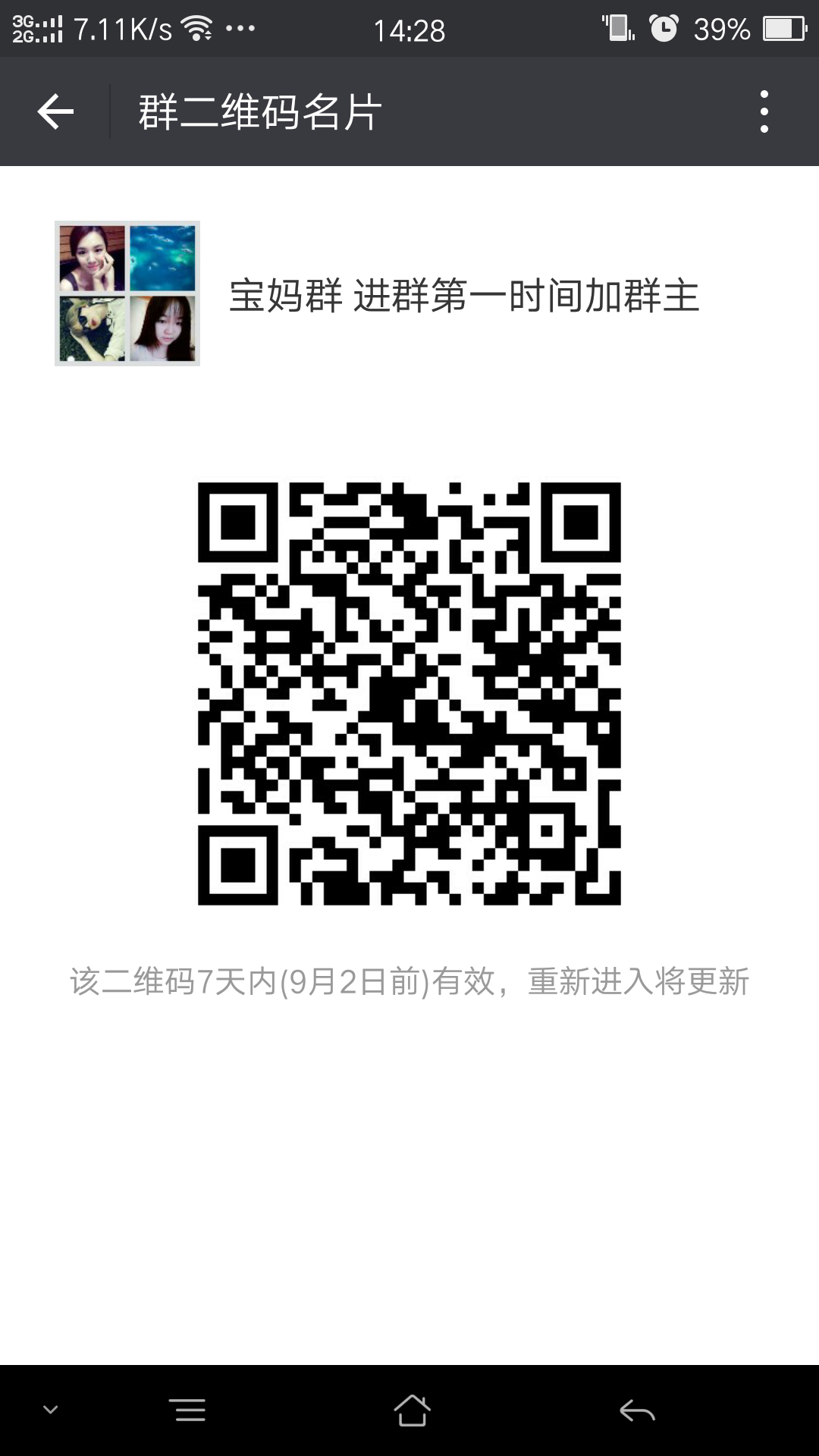Tap the system home button
The width and height of the screenshot is (819, 1456).
[x=412, y=1410]
